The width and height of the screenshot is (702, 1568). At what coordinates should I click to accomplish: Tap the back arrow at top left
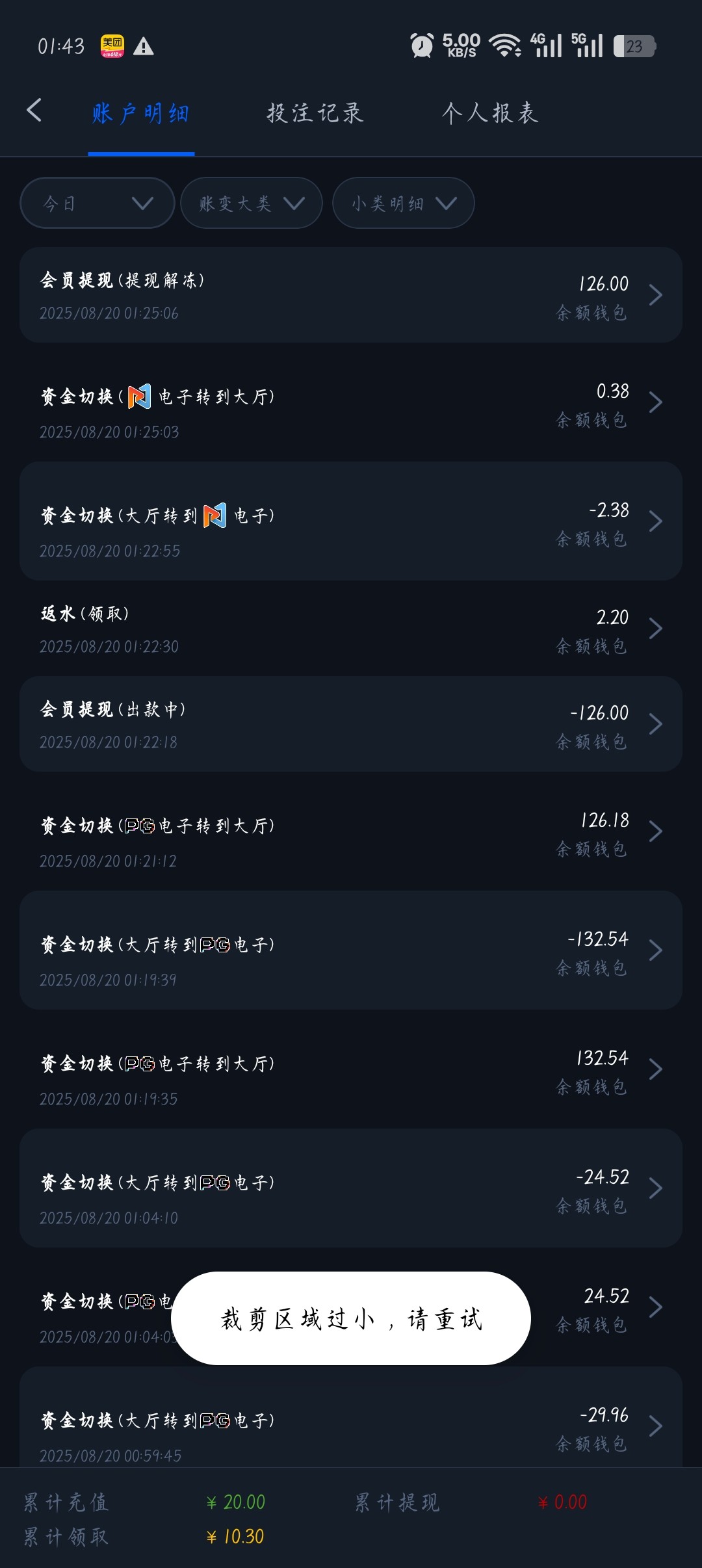[x=35, y=112]
